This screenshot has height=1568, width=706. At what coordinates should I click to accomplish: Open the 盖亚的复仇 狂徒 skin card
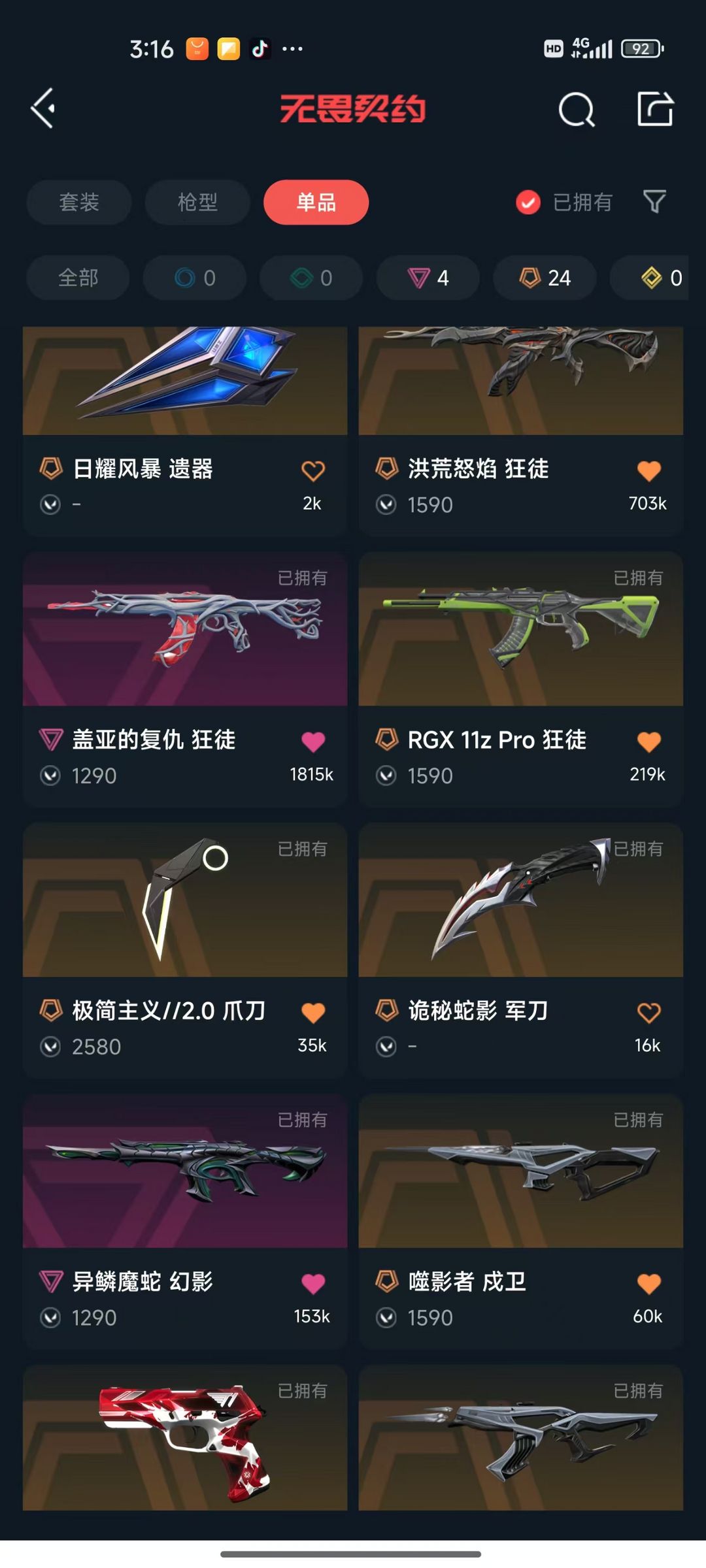[x=185, y=679]
